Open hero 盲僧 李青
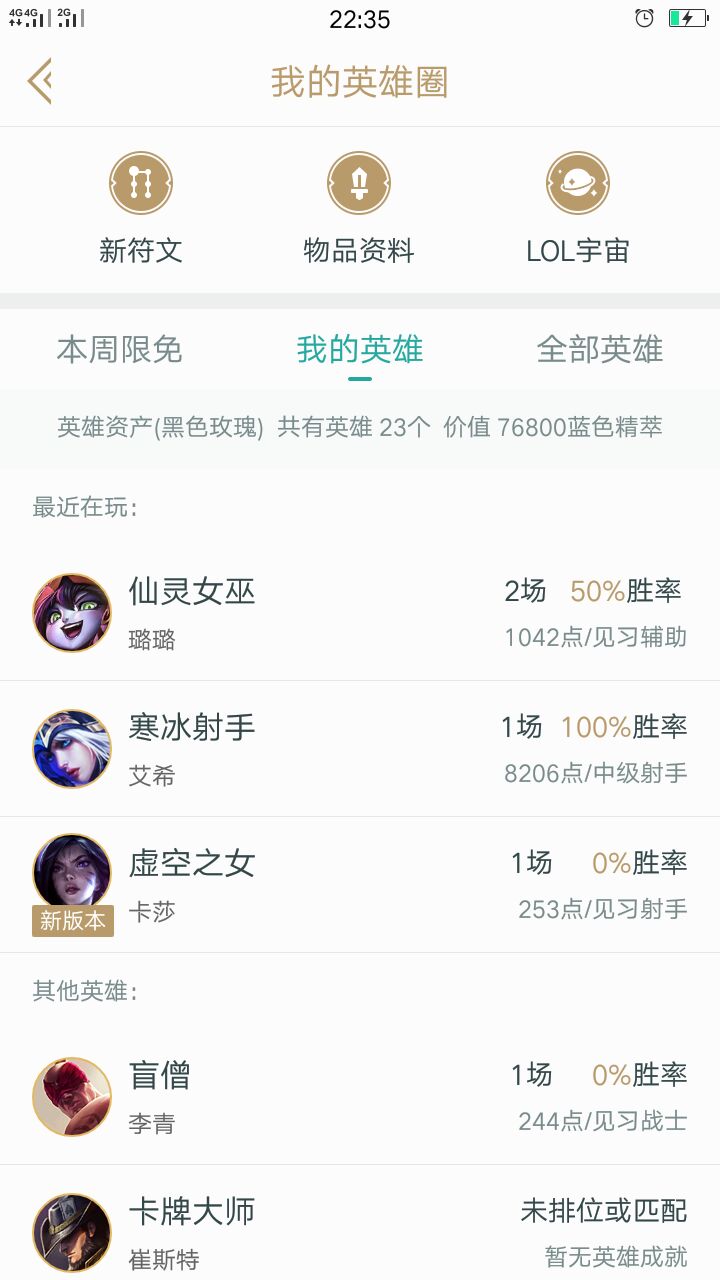This screenshot has height=1280, width=720. 360,1097
